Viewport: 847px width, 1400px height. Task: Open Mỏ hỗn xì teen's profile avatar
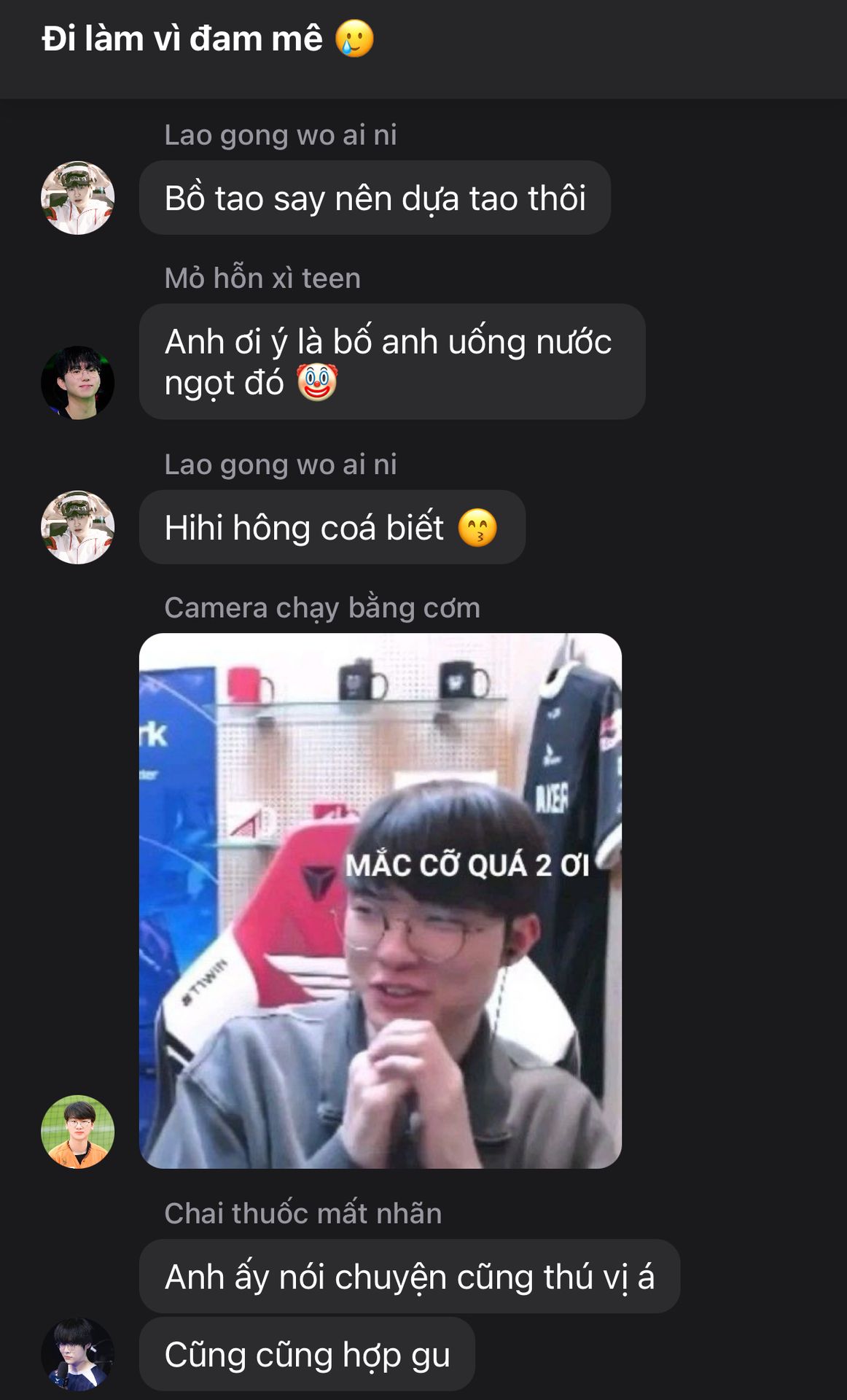[x=77, y=382]
